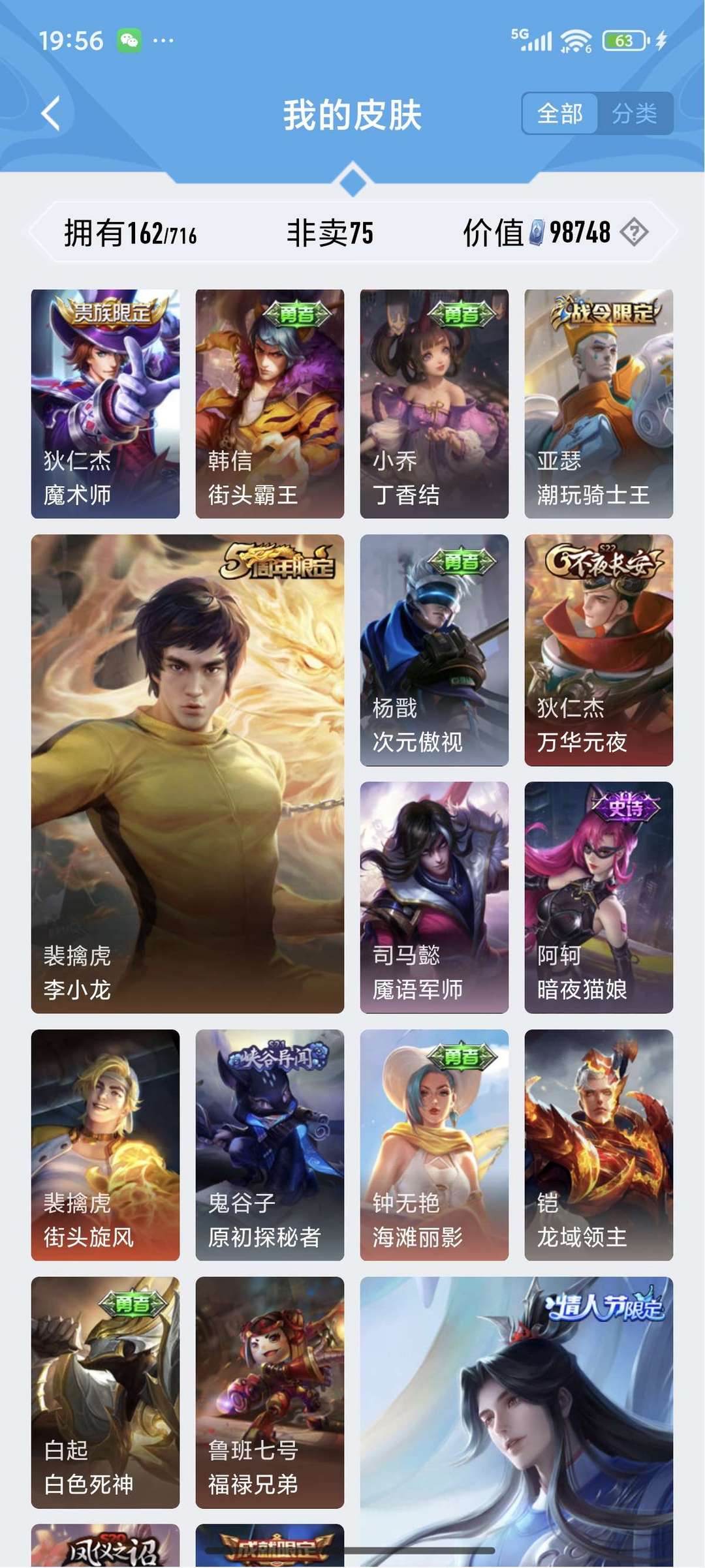Open the large 裴擒虎 李小龙 skin card
This screenshot has width=705, height=1568.
[187, 773]
